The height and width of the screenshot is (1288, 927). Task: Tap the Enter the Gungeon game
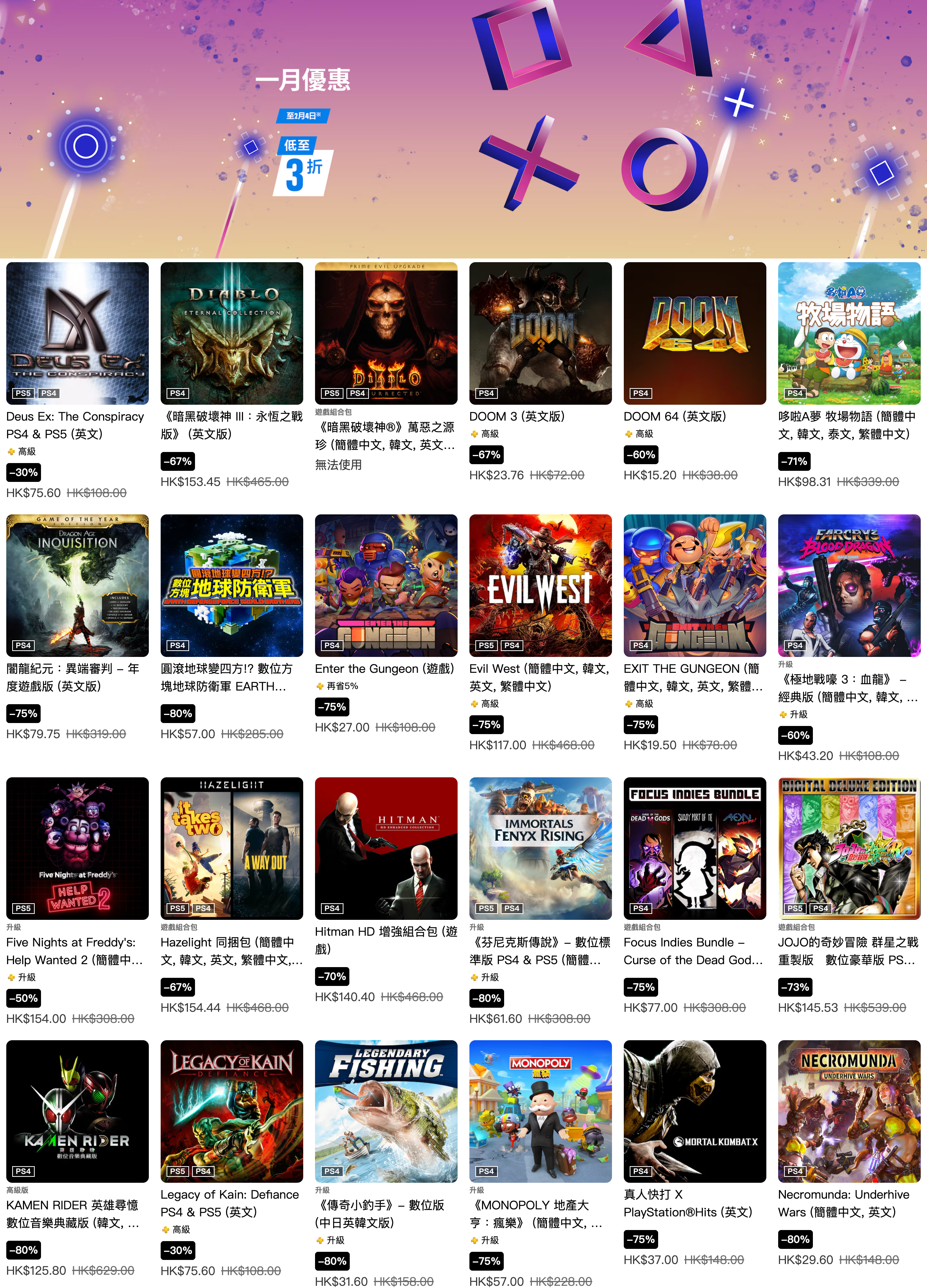point(386,586)
